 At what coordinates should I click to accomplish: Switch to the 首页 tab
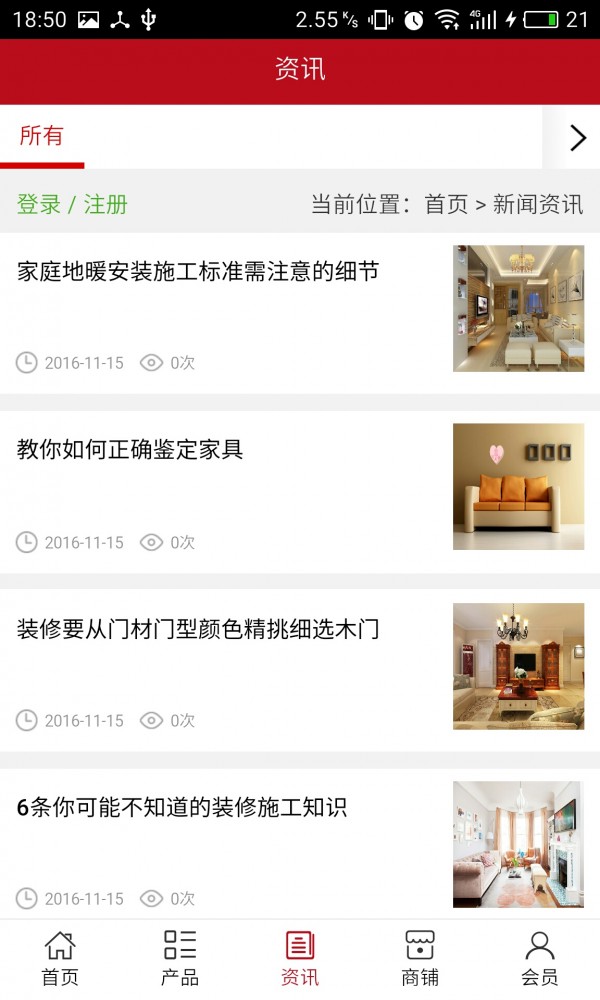tap(60, 959)
